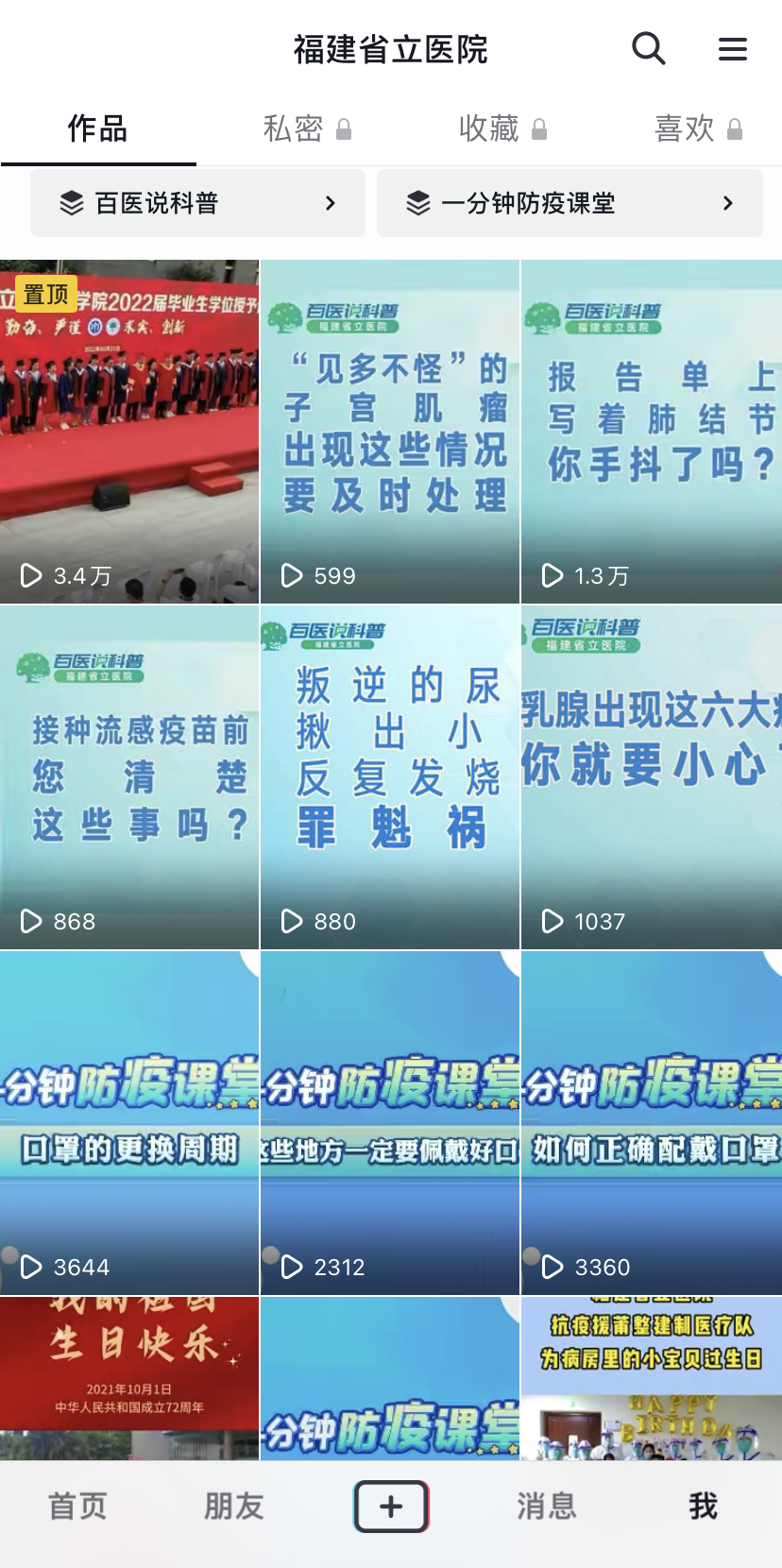This screenshot has height=1568, width=782.
Task: Open the video with 2312 plays
Action: 390,1123
